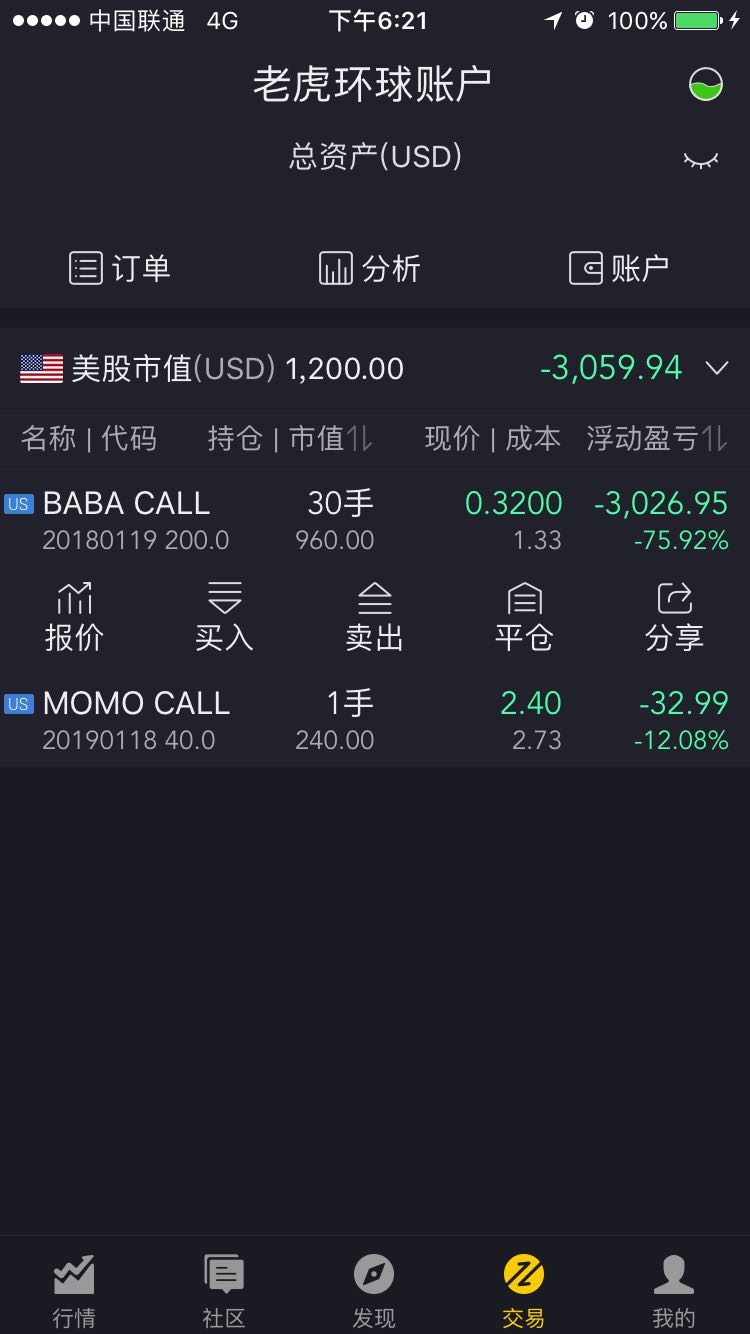This screenshot has height=1334, width=750.
Task: Switch to the 我的 tab
Action: pos(674,1291)
